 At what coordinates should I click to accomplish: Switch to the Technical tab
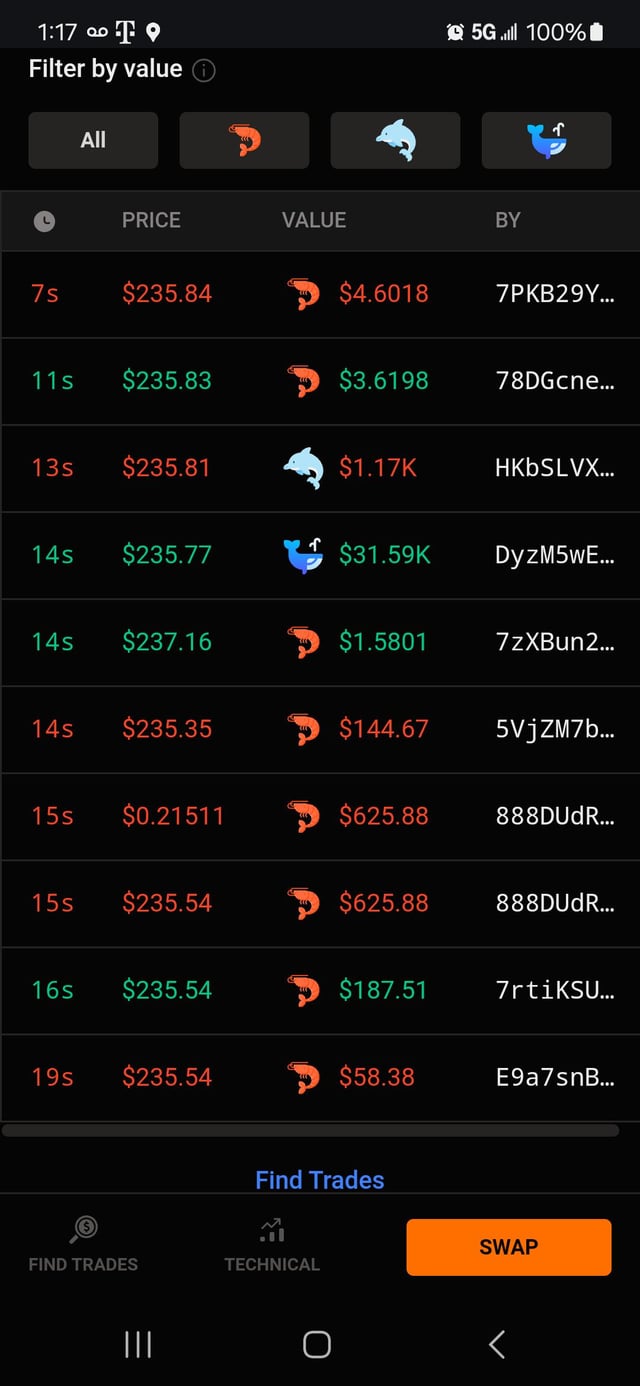coord(272,1245)
